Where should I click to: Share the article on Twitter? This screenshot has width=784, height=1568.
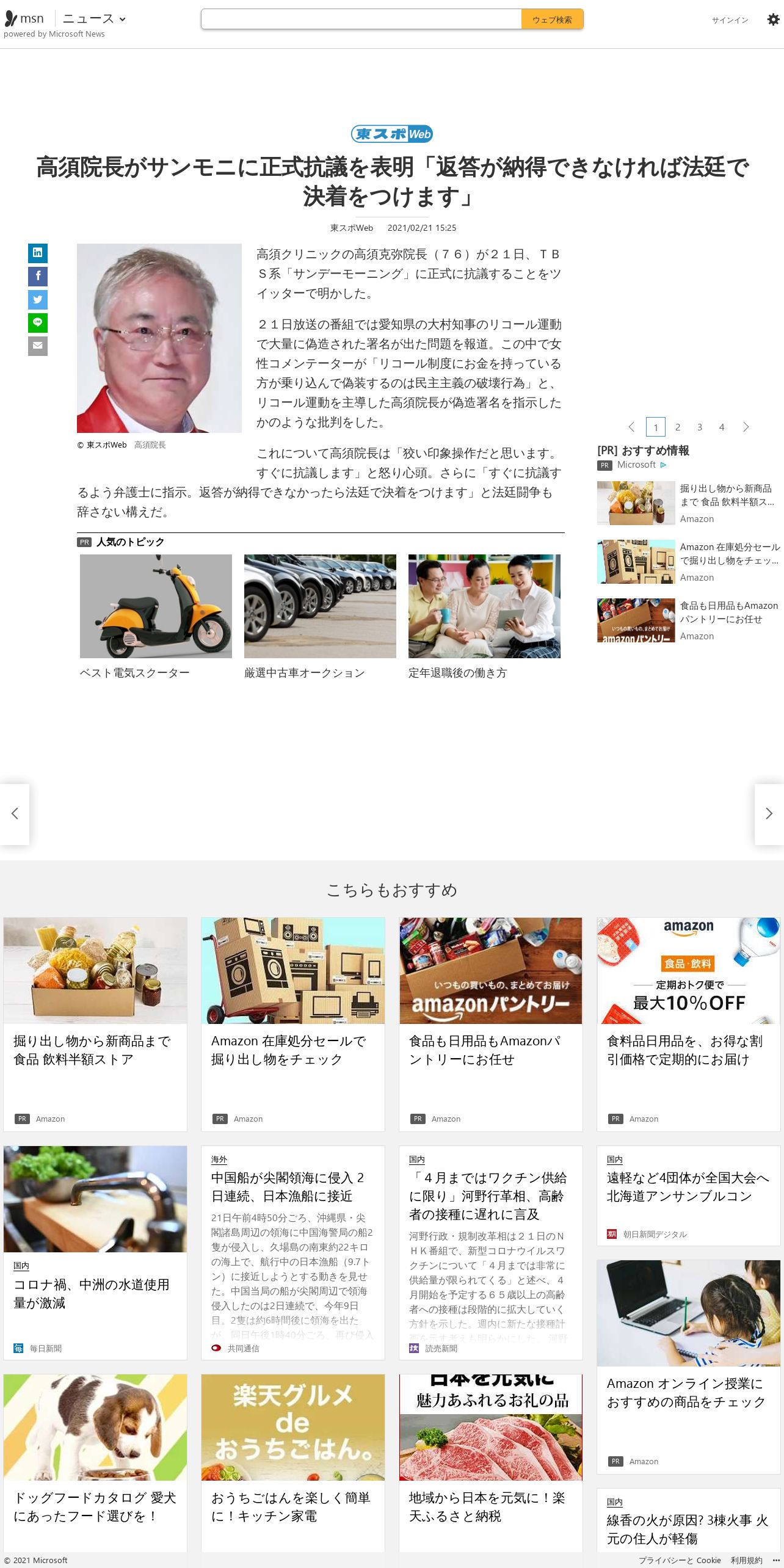38,299
